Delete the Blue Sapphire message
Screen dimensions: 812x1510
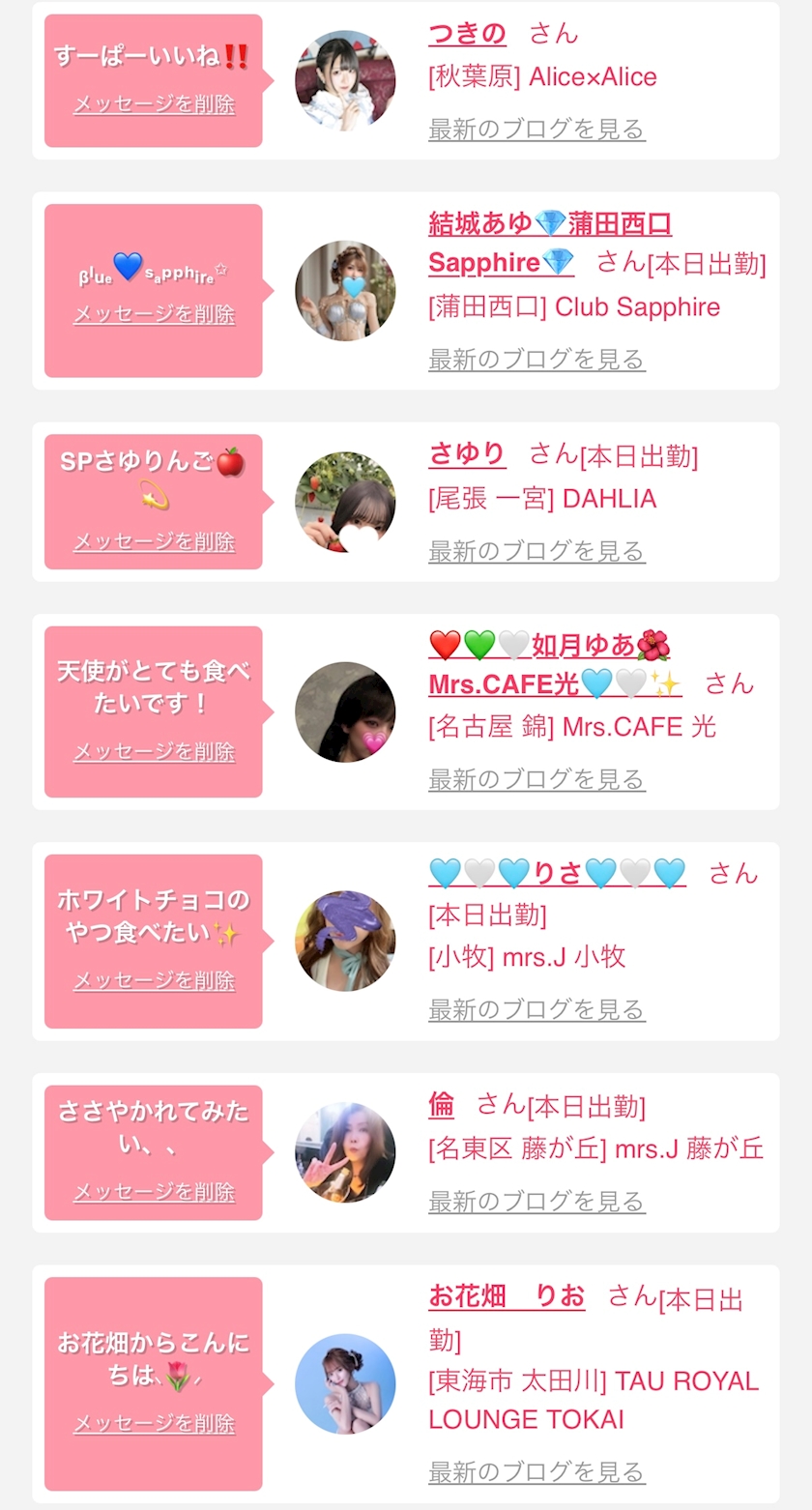click(154, 314)
